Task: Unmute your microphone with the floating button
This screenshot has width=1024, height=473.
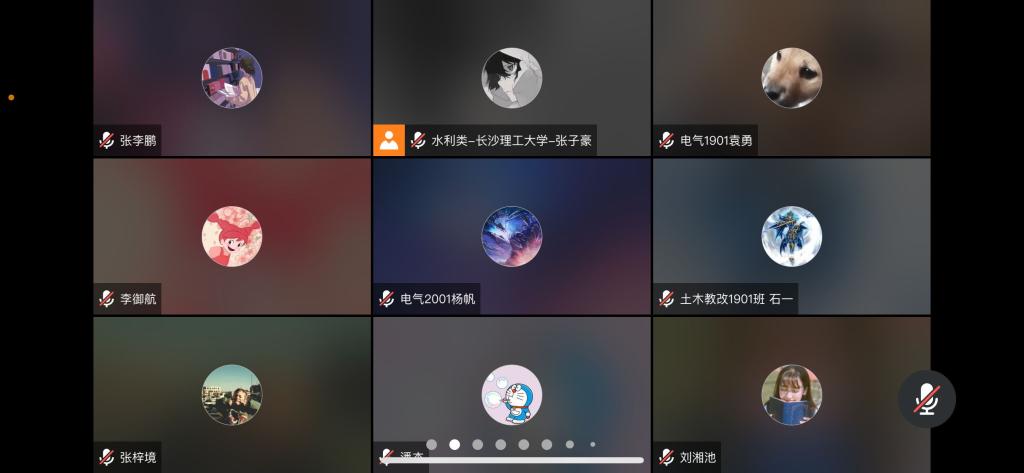Action: 926,399
